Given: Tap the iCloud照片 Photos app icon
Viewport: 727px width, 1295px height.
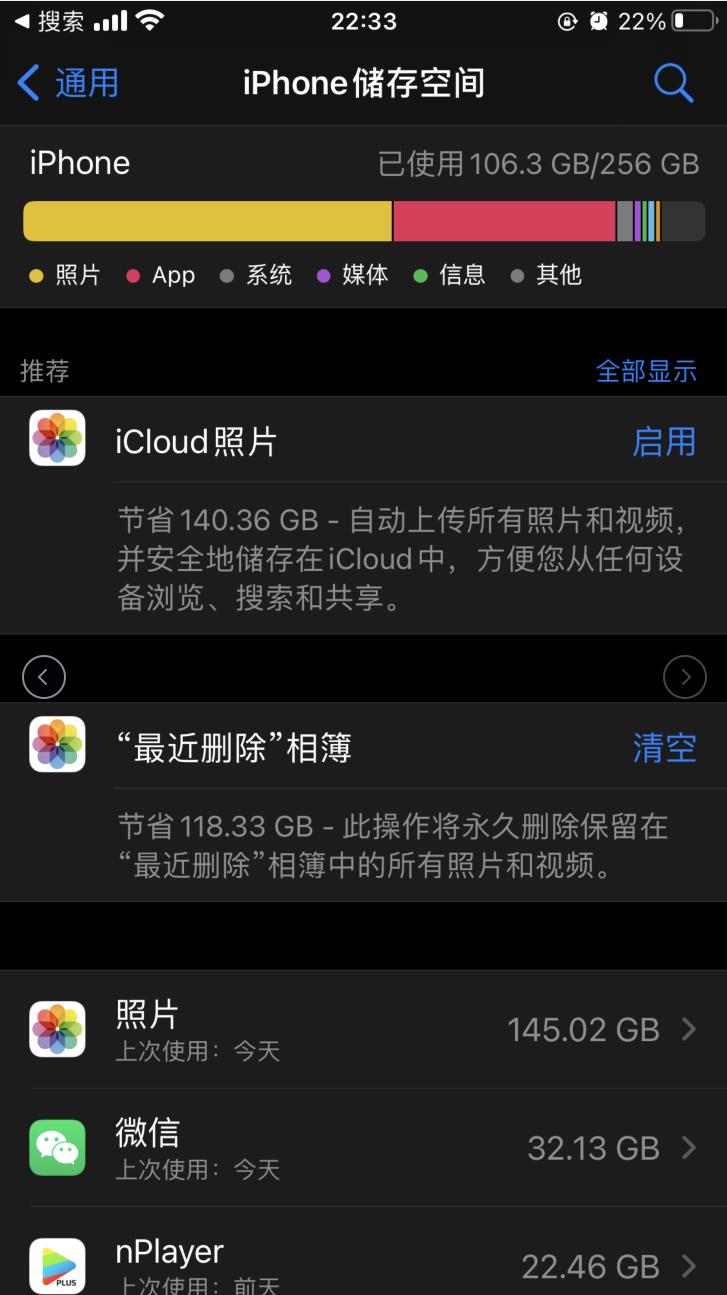Looking at the screenshot, I should pyautogui.click(x=56, y=441).
